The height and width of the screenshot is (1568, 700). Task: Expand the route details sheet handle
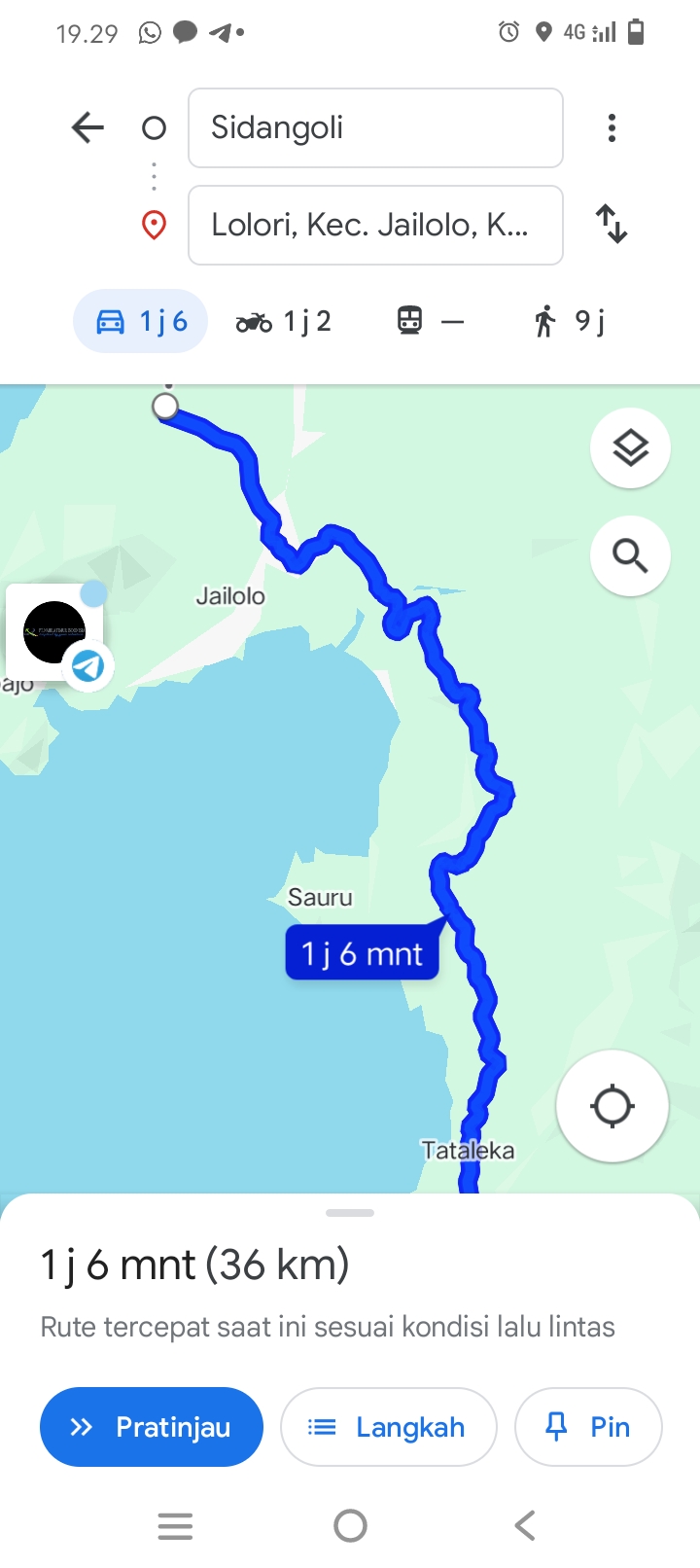[350, 1213]
